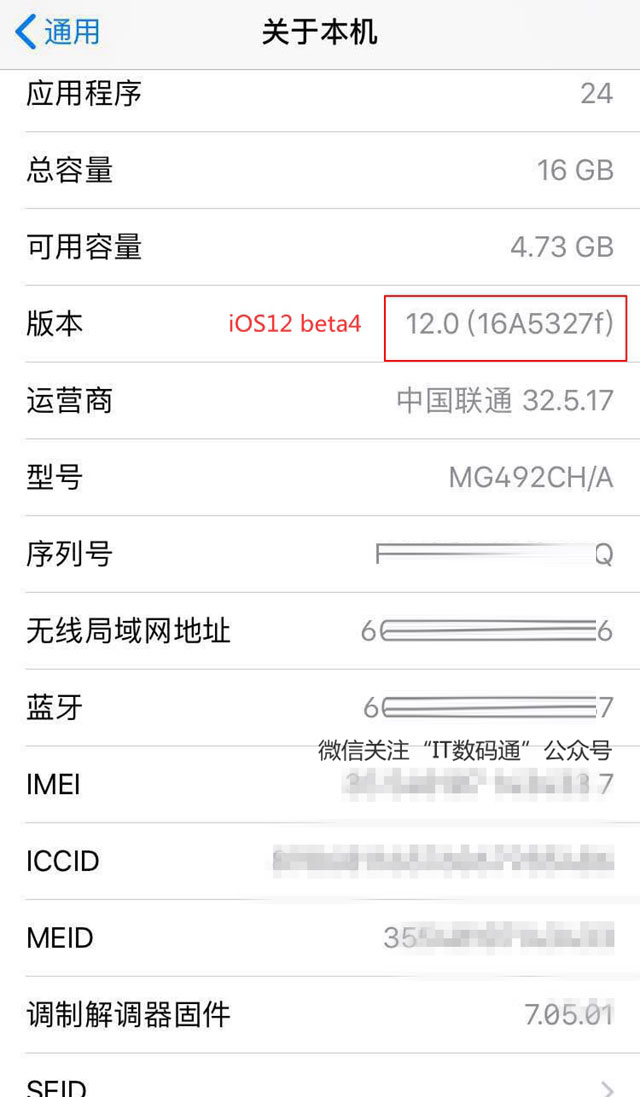This screenshot has height=1097, width=640.
Task: Open the SEID row
Action: click(320, 1077)
